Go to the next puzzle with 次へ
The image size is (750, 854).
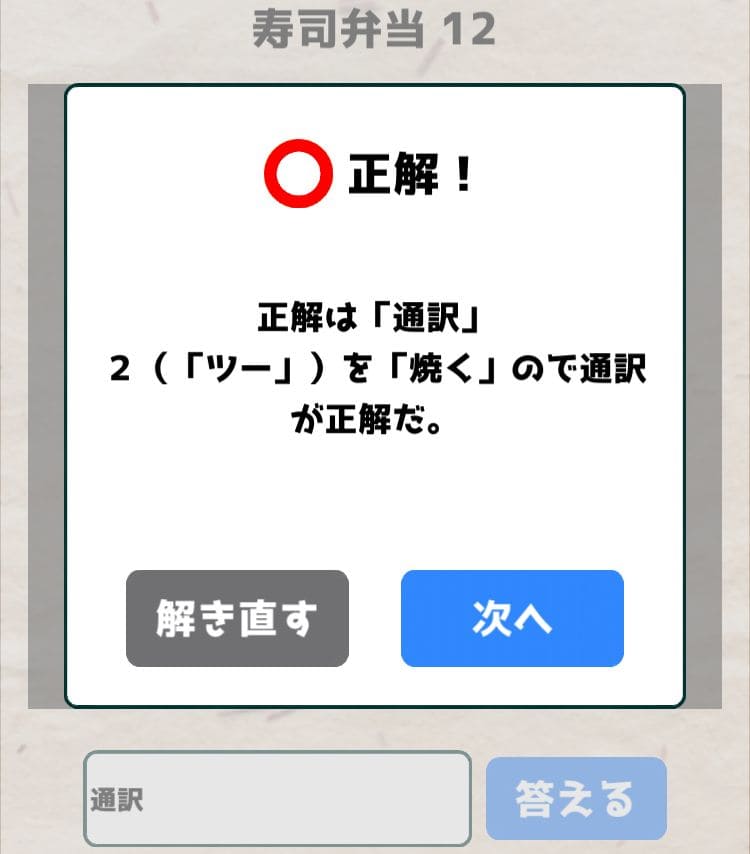(512, 618)
